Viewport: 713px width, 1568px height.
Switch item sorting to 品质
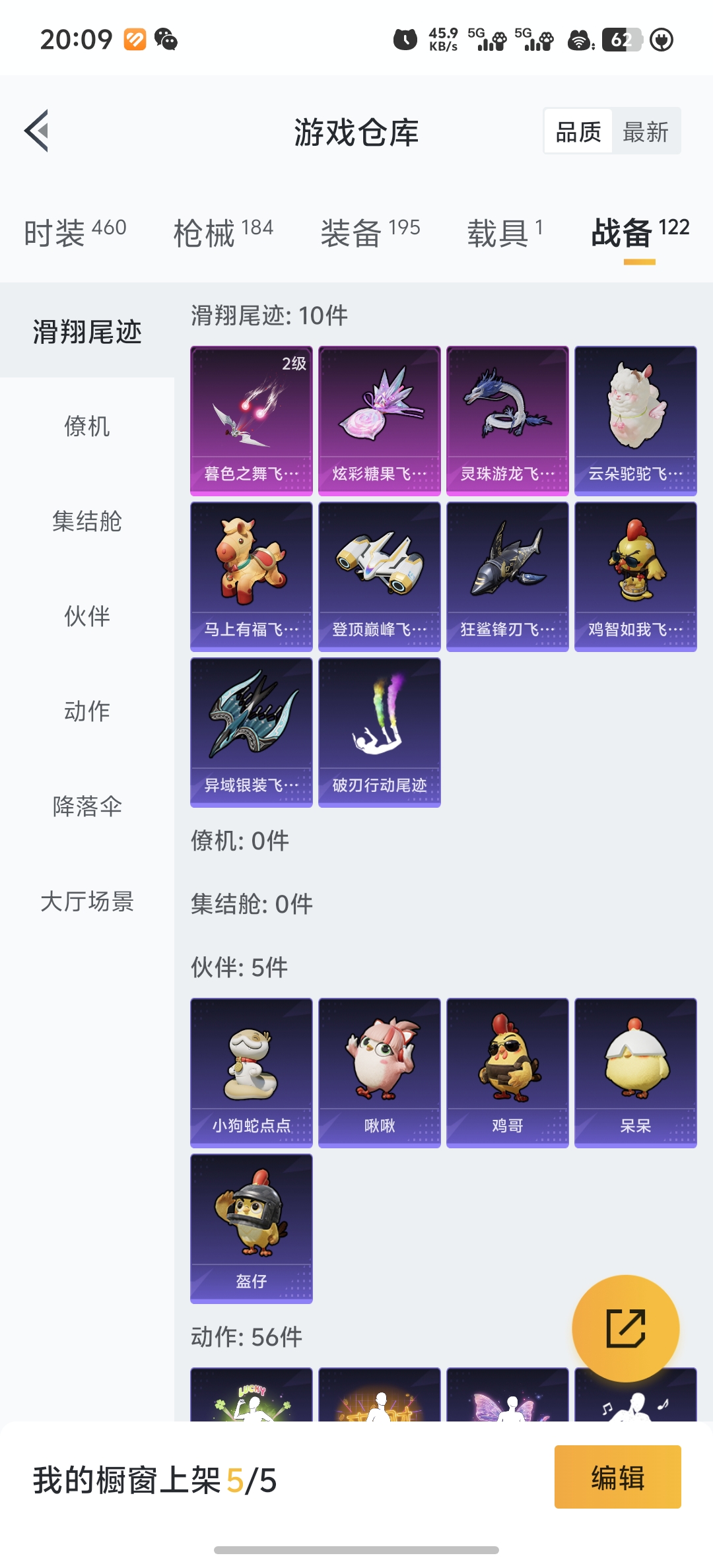point(577,131)
